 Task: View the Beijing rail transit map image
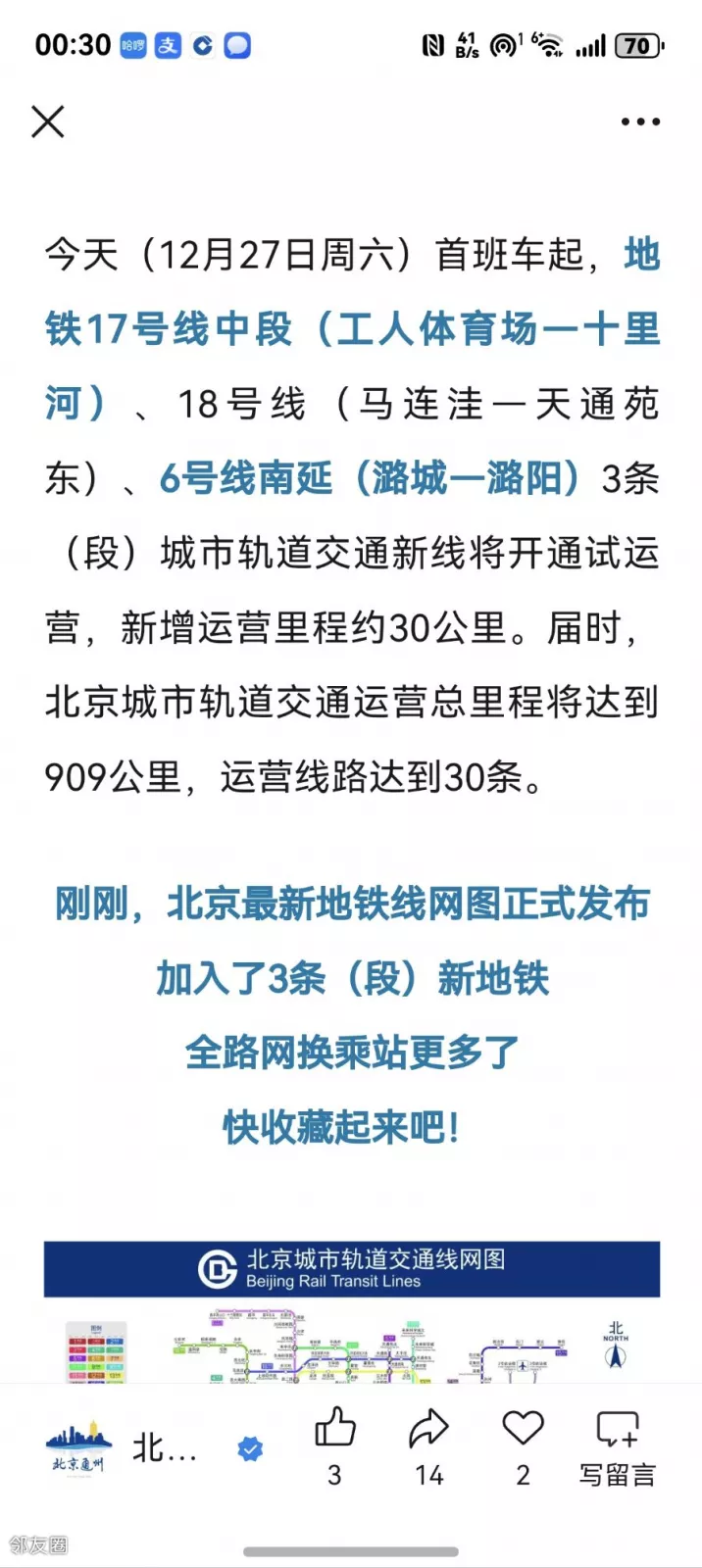[x=351, y=1313]
